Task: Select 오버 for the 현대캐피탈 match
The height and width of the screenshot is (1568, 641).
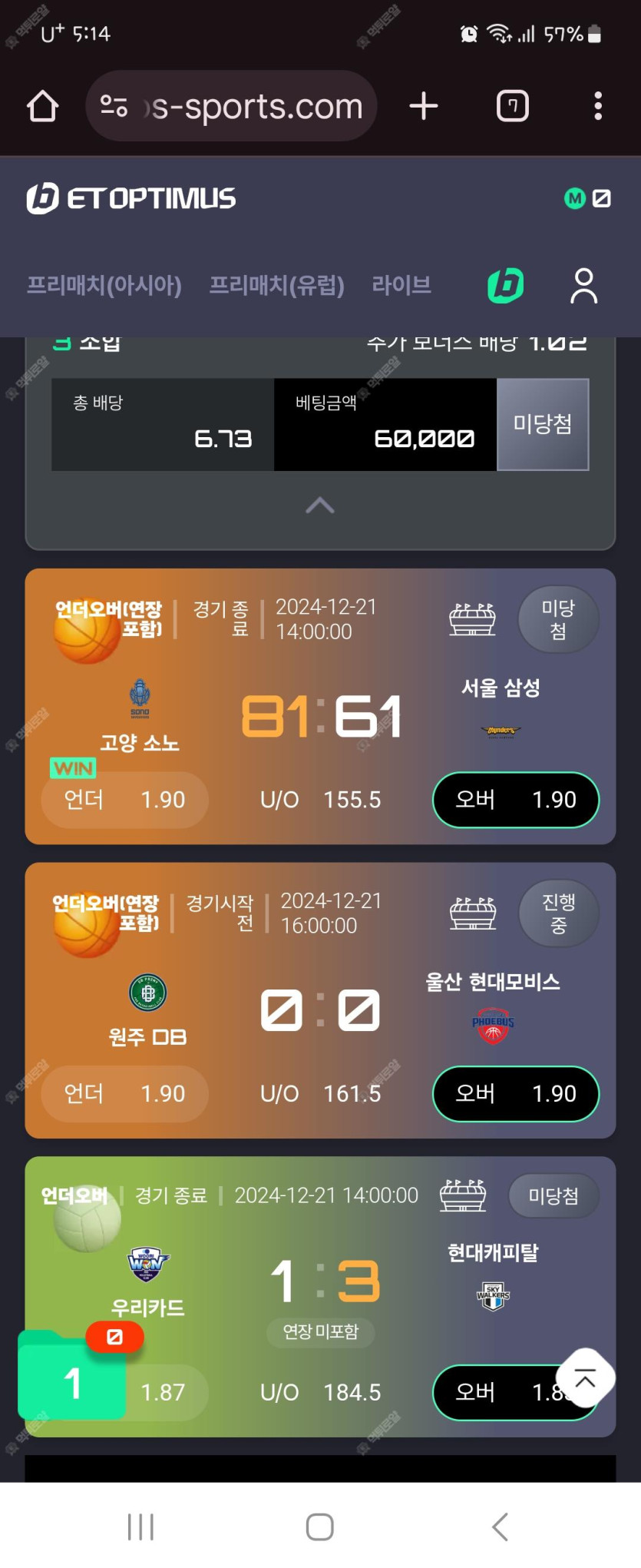Action: tap(491, 1392)
